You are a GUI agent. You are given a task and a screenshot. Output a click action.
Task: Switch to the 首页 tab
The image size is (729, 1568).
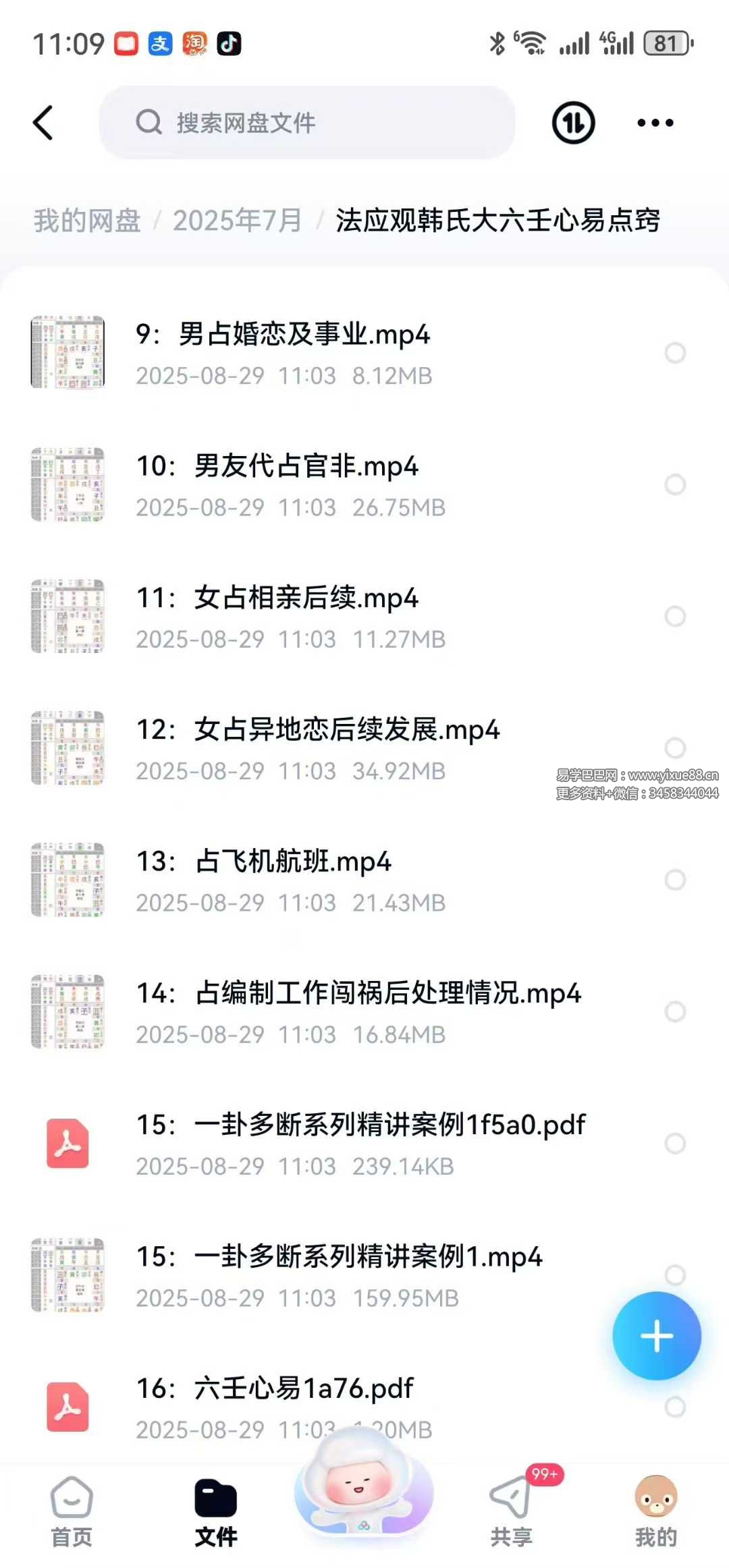[x=72, y=1511]
